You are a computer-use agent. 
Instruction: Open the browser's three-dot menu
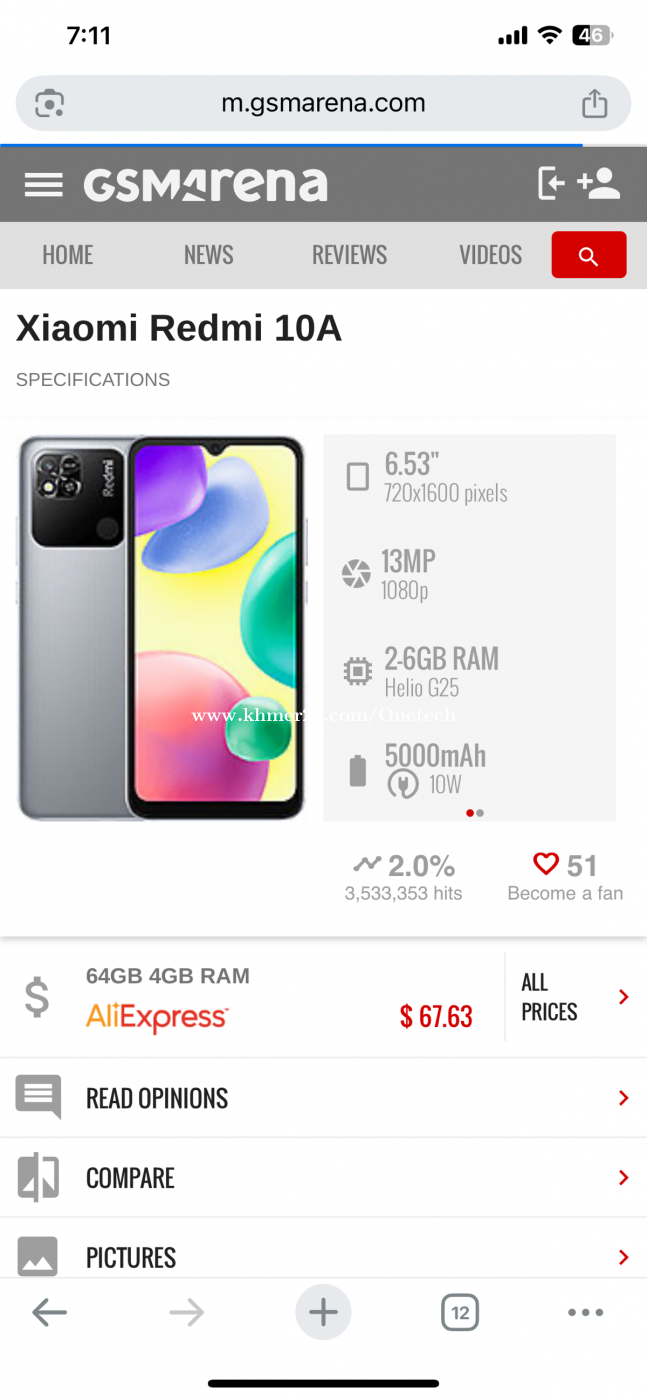point(585,1313)
